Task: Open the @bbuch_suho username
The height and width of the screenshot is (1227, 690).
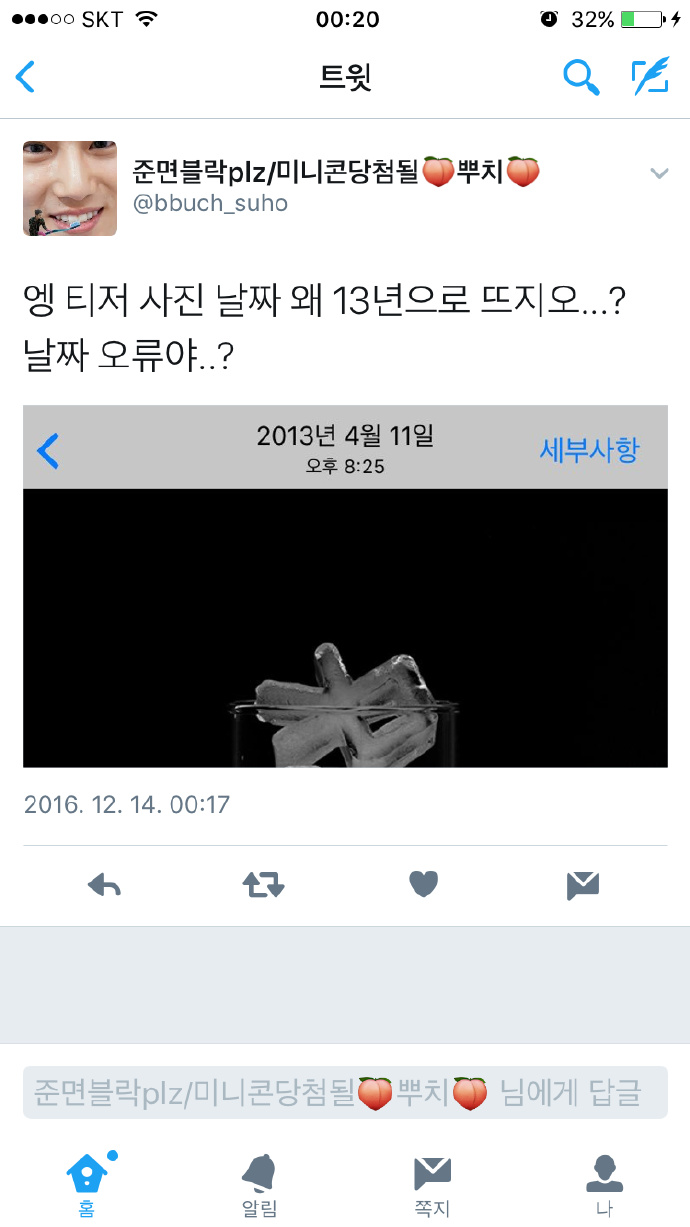Action: click(x=210, y=204)
